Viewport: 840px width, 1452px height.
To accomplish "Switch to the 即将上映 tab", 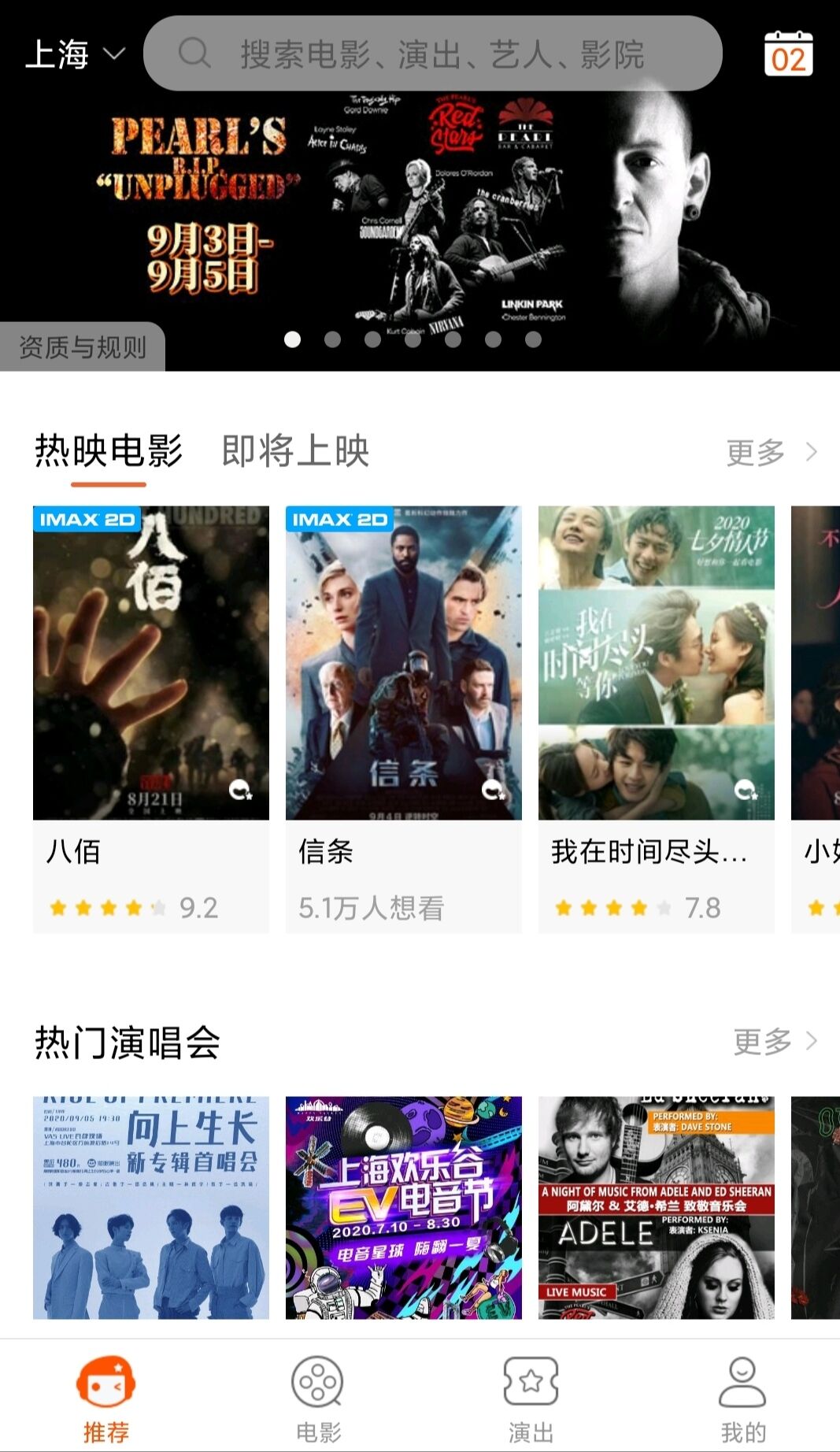I will point(297,451).
